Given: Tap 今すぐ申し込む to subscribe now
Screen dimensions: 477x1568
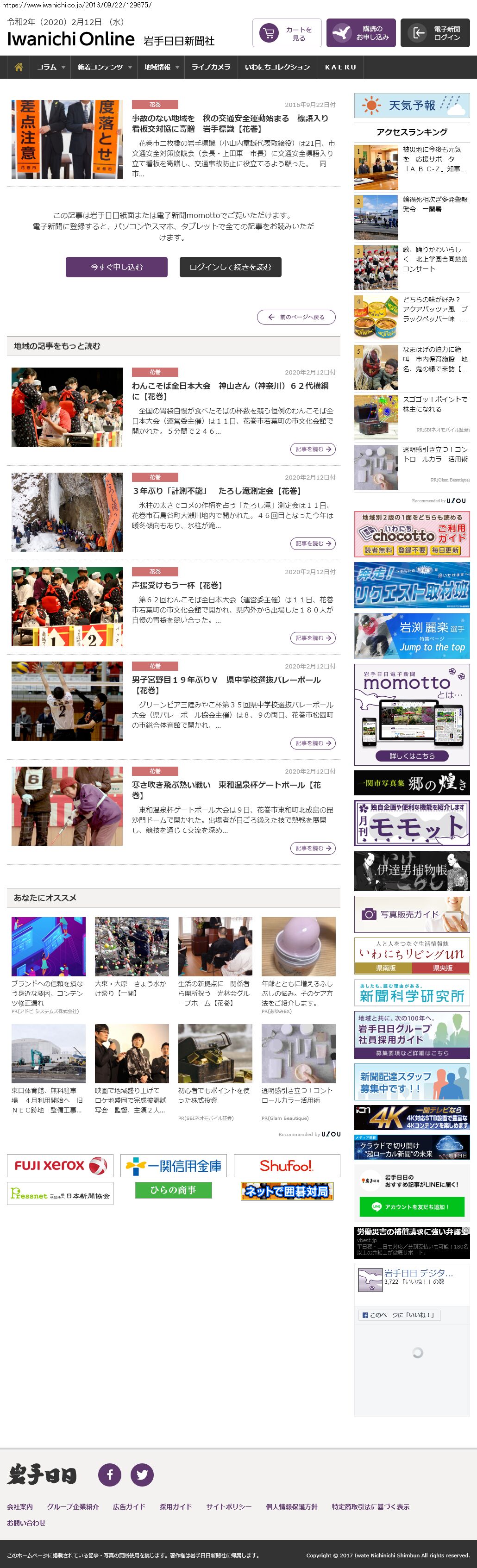Looking at the screenshot, I should 116,267.
